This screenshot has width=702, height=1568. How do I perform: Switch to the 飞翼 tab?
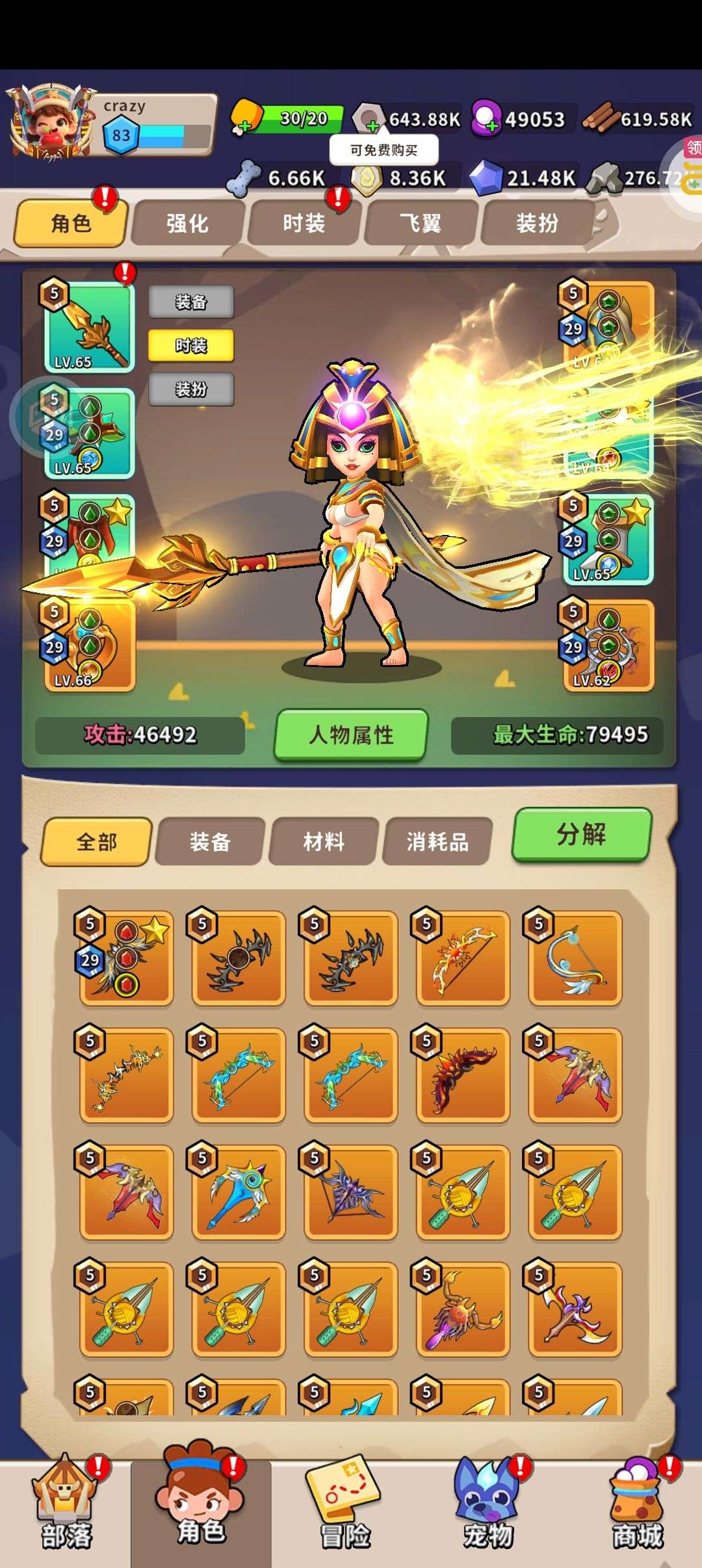coord(420,224)
